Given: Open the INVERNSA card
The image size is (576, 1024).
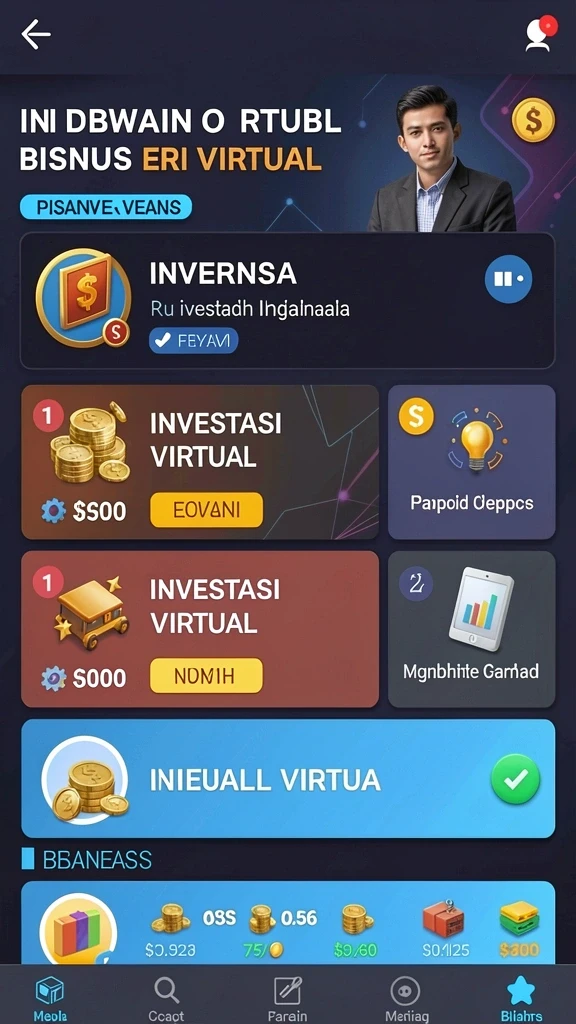Looking at the screenshot, I should pos(287,300).
